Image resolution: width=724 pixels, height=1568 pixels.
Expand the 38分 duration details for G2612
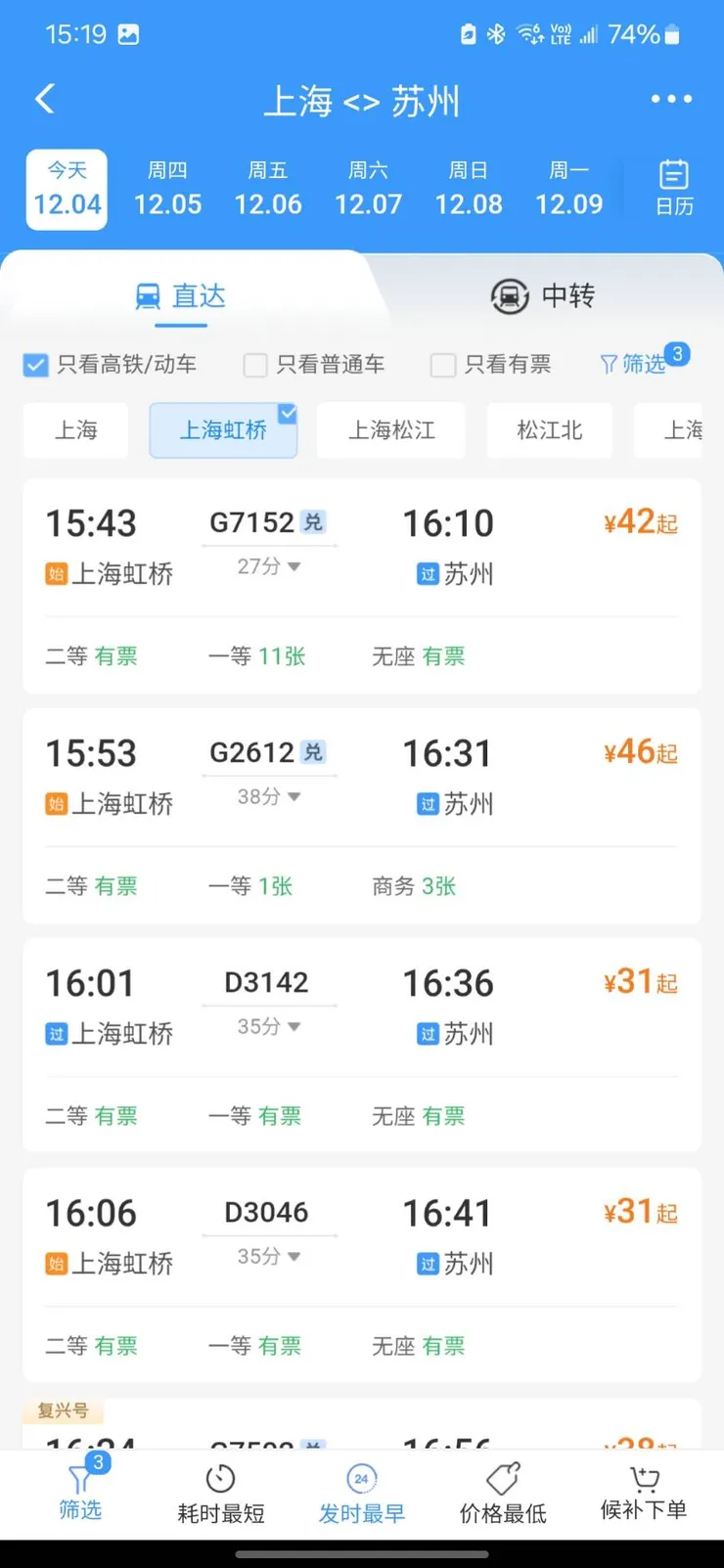(269, 795)
